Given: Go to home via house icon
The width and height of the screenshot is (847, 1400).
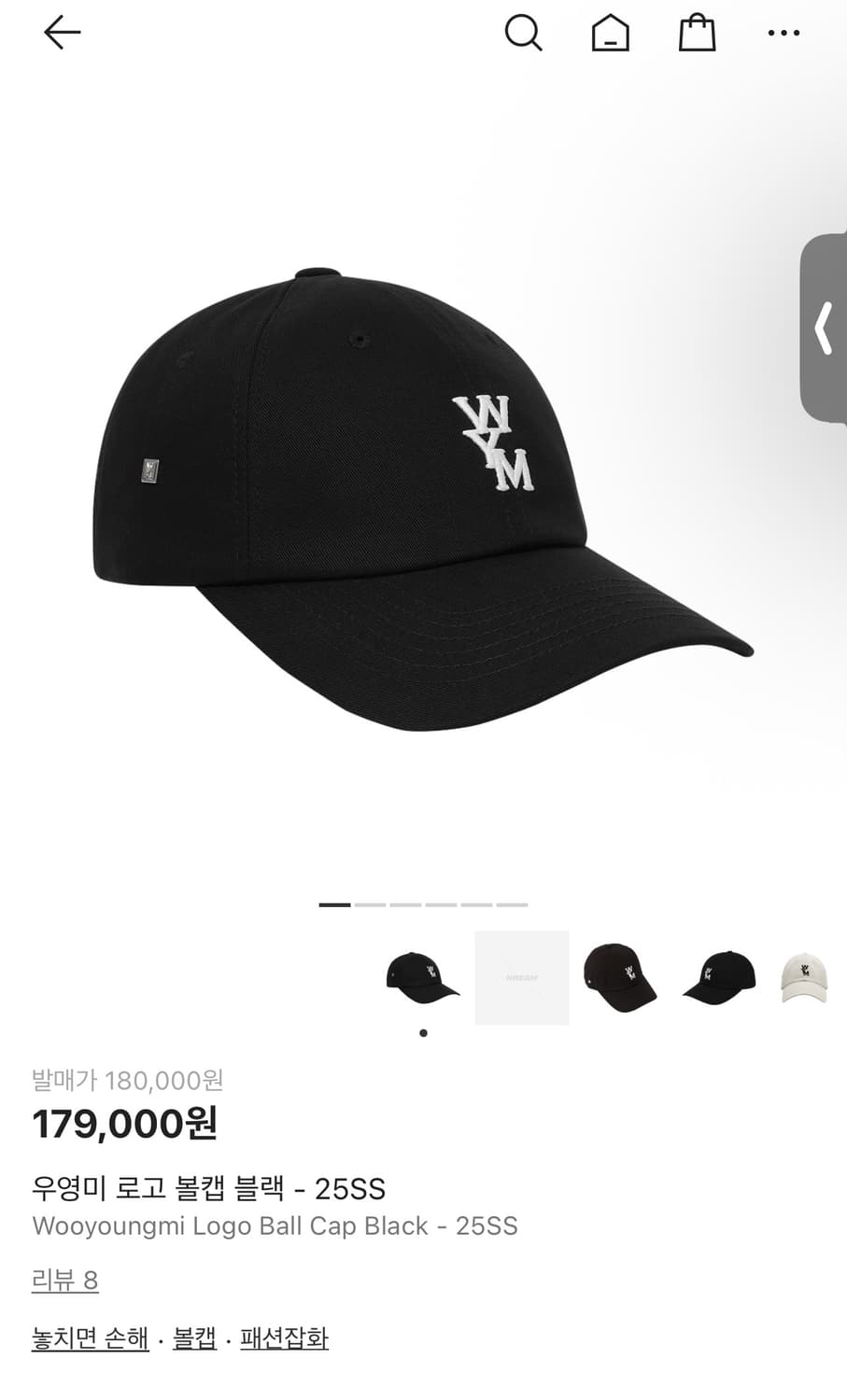Looking at the screenshot, I should click(x=610, y=34).
